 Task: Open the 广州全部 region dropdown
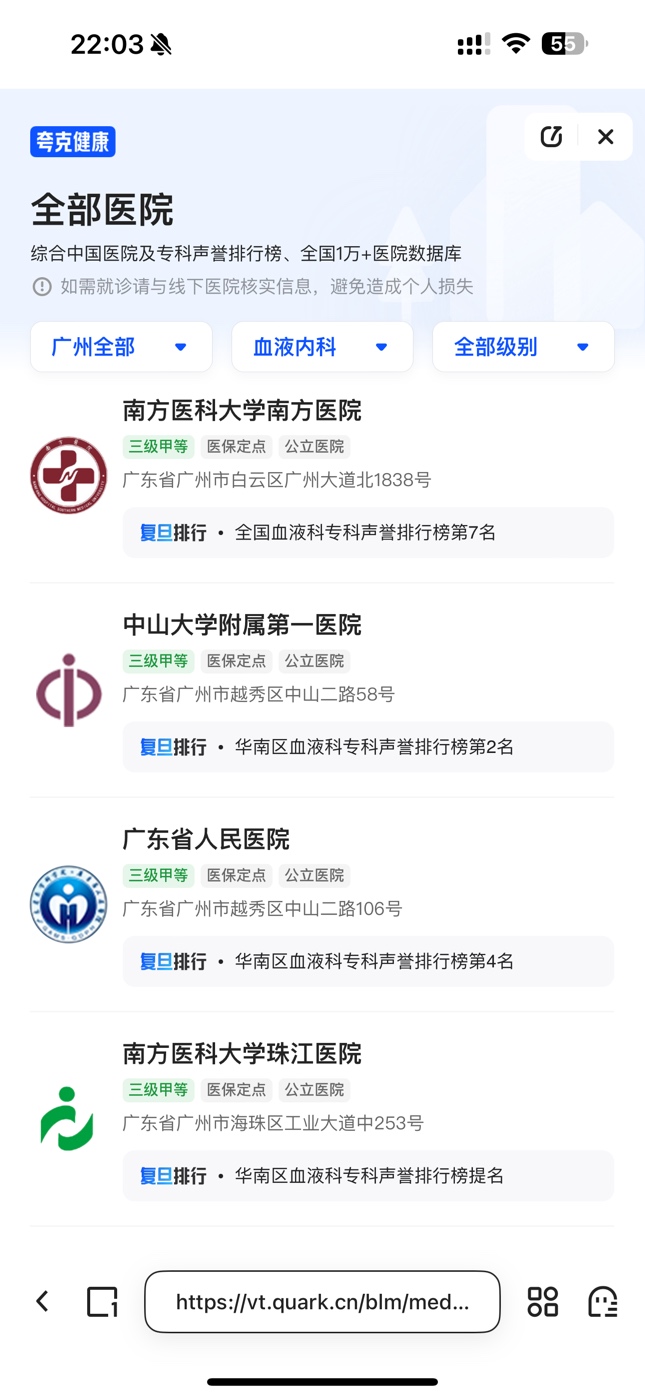[x=121, y=347]
